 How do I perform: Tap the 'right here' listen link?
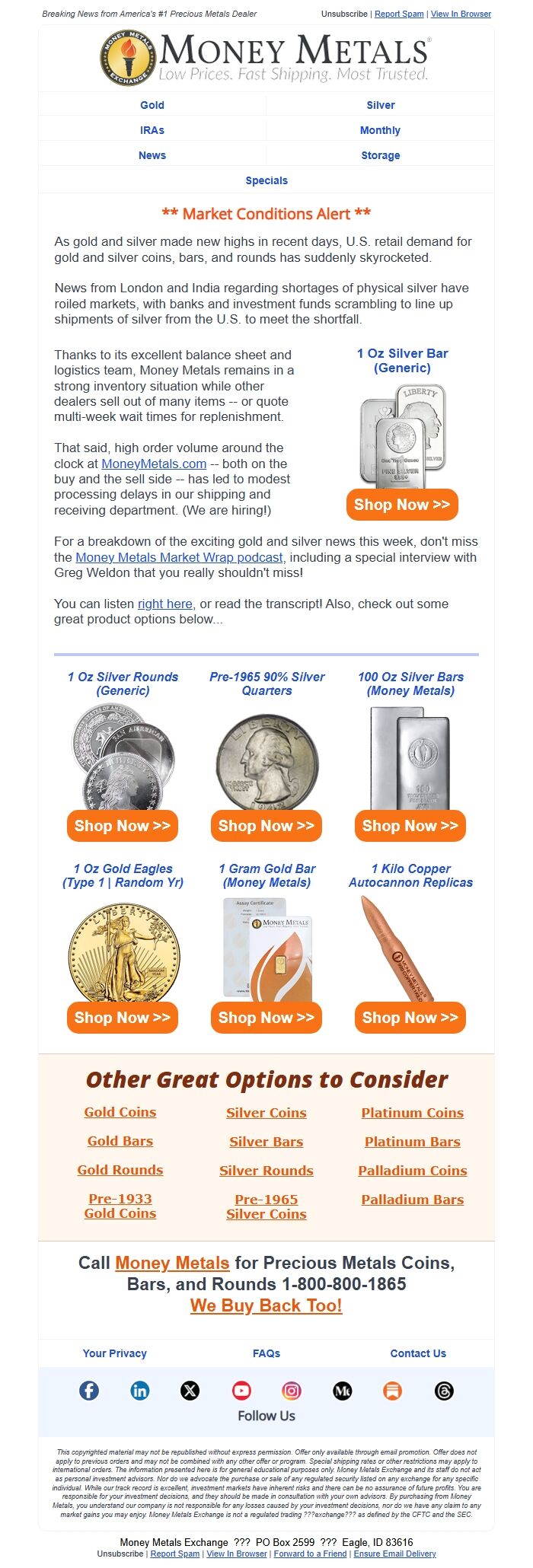pos(165,604)
